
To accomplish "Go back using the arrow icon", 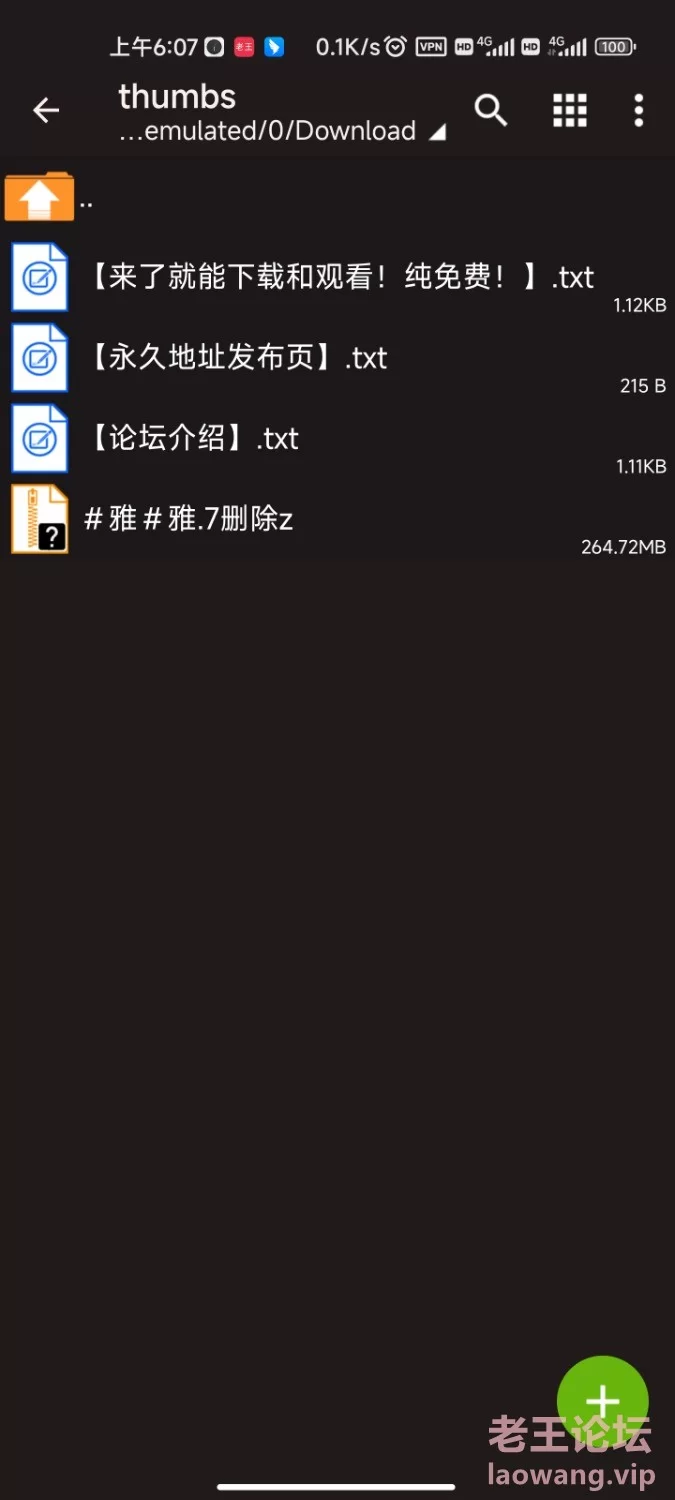I will coord(46,110).
